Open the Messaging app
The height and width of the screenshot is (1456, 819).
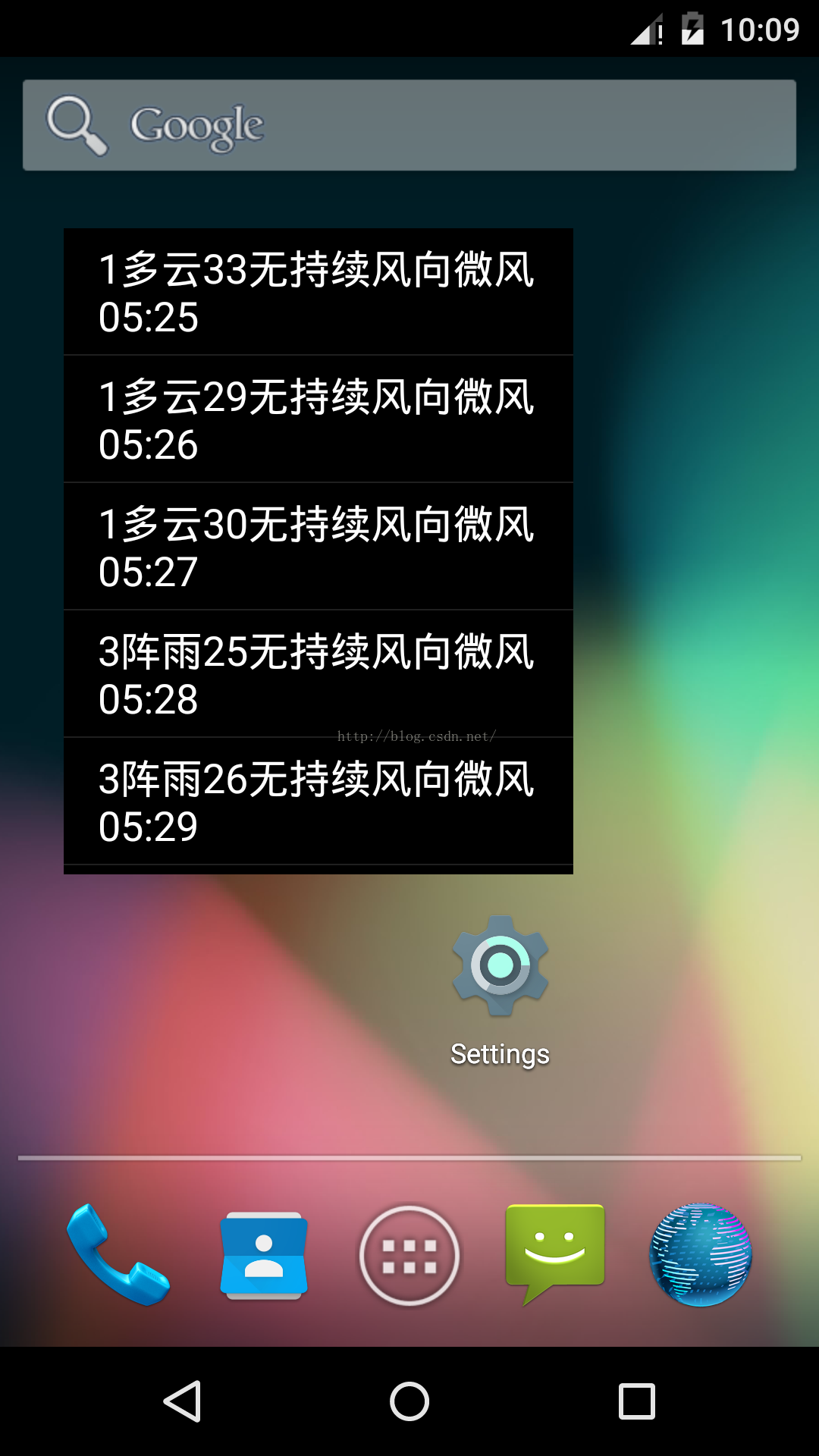click(x=555, y=1251)
